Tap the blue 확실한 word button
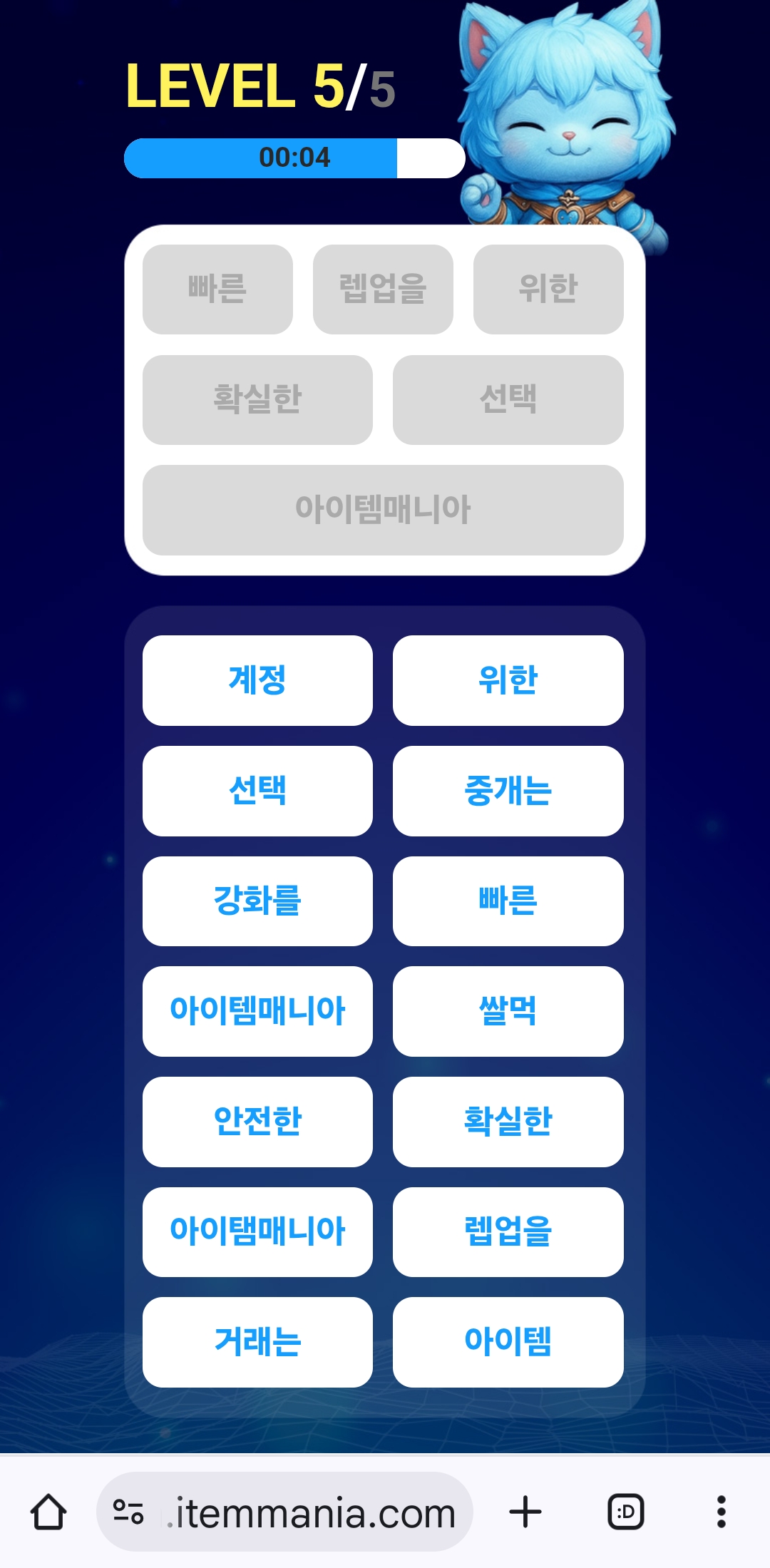770x1568 pixels. pos(508,1122)
